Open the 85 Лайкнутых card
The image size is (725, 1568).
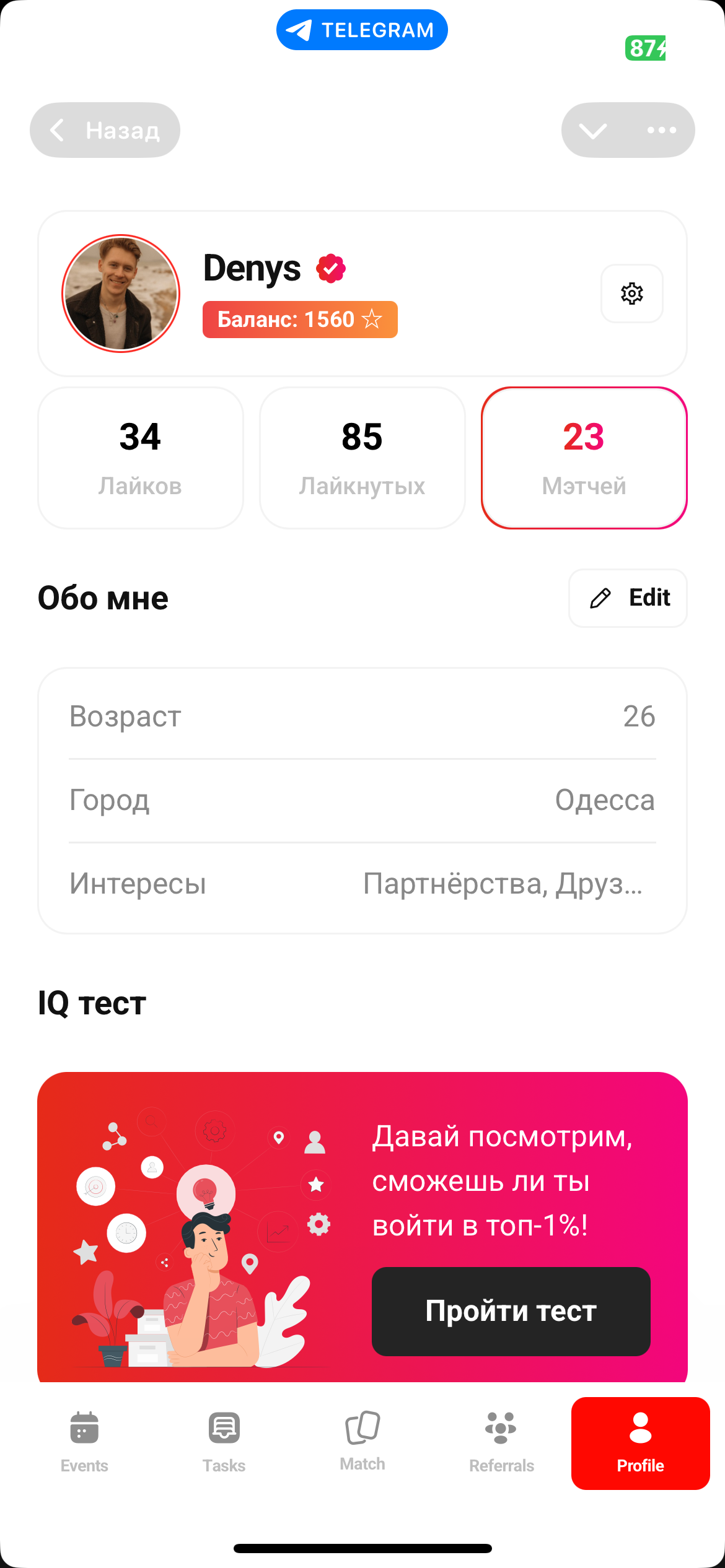pyautogui.click(x=362, y=457)
